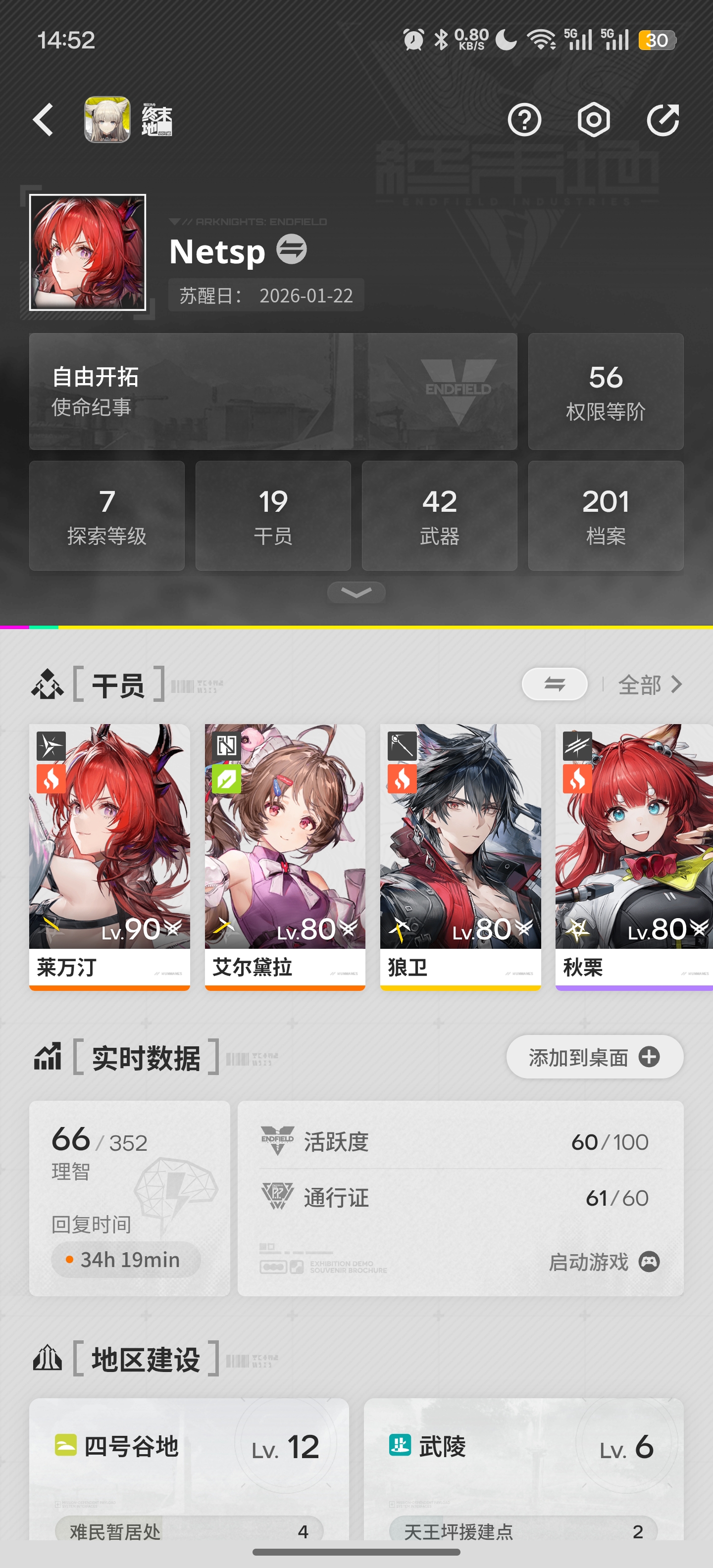
Task: Go back with the top-left arrow
Action: pos(43,119)
